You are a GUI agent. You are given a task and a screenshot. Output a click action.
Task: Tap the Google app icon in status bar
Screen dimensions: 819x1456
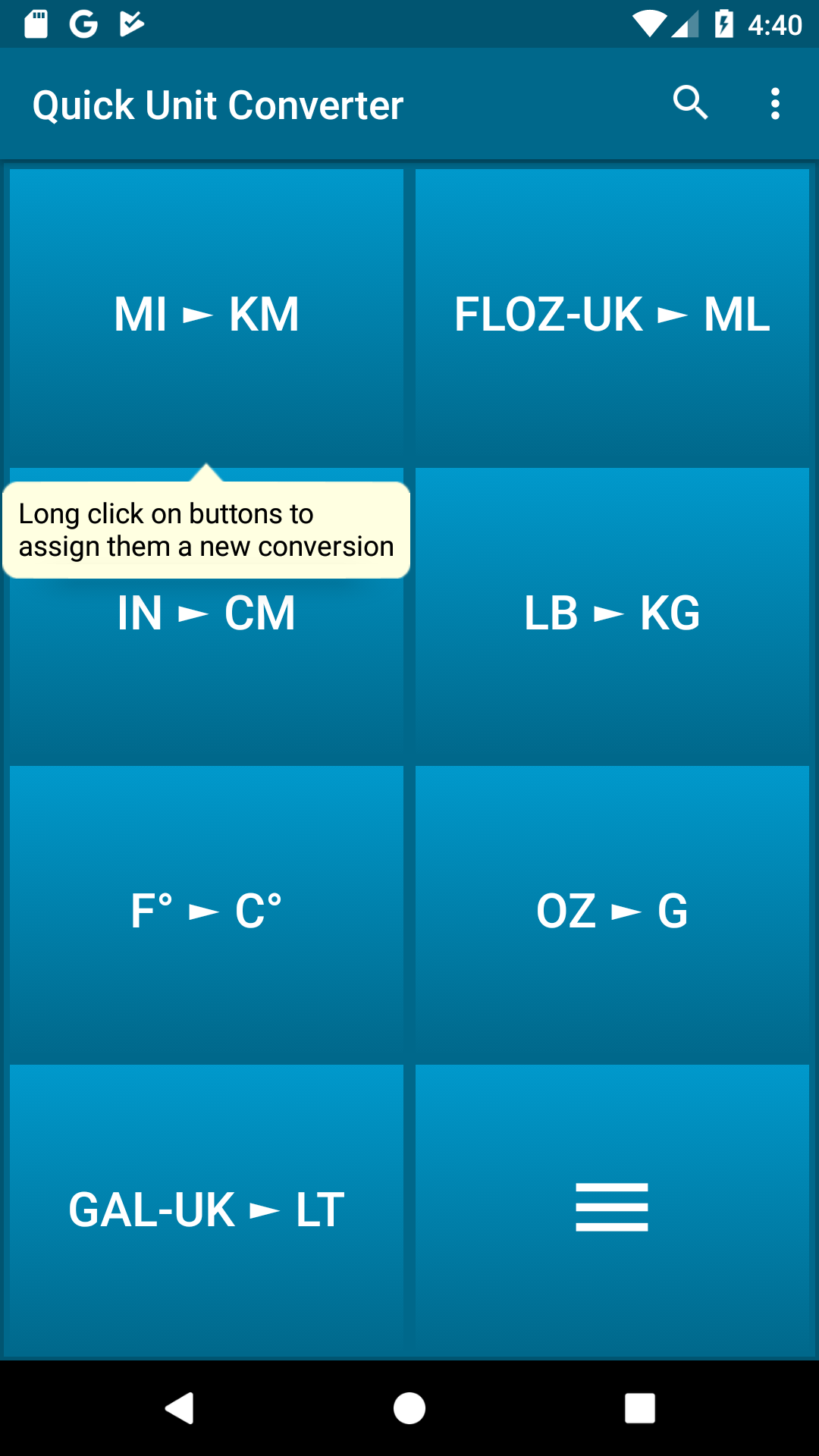coord(83,23)
